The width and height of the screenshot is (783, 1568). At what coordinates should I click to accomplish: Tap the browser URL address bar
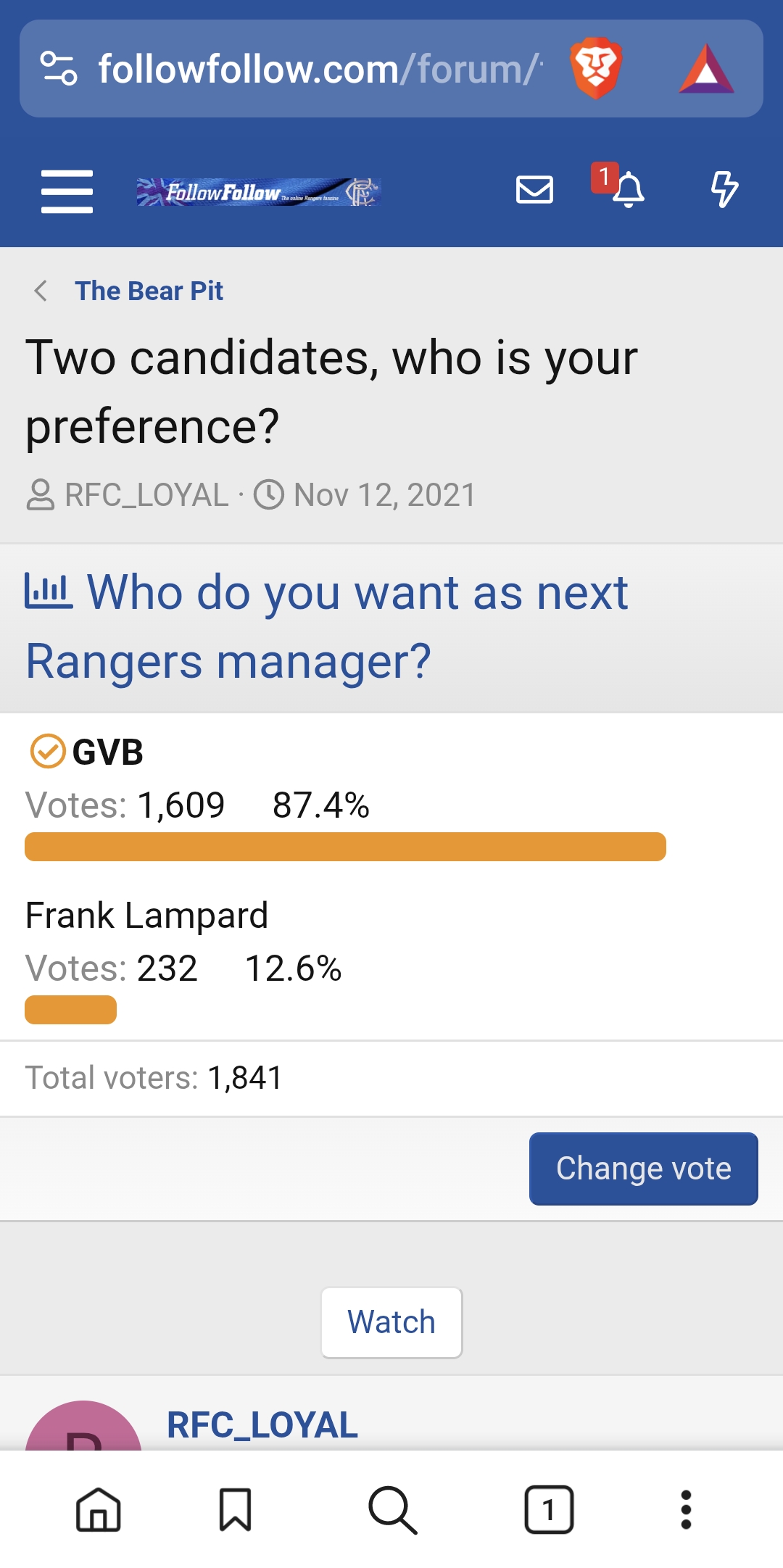[x=320, y=69]
